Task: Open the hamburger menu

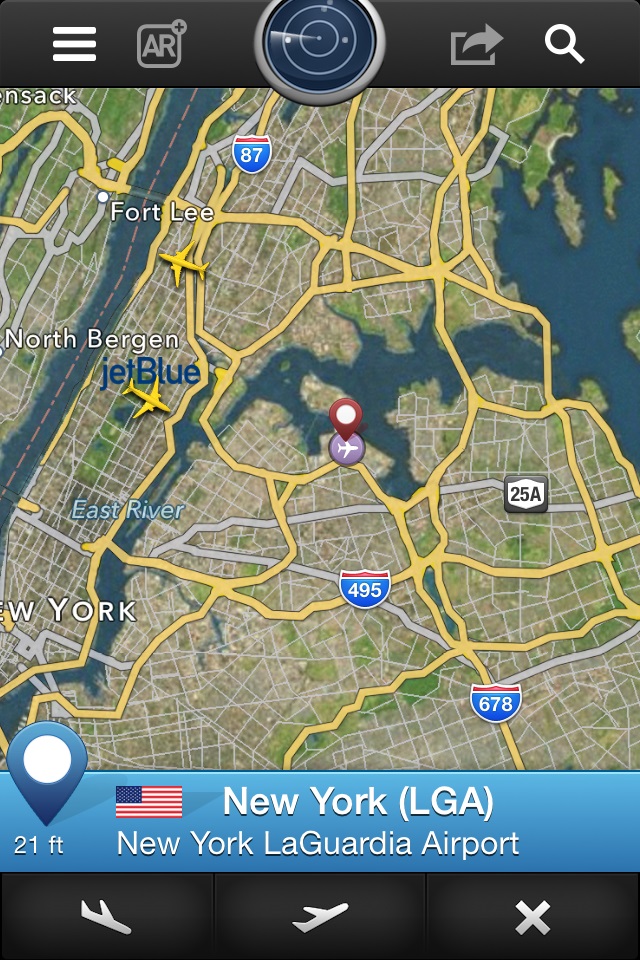Action: pos(75,44)
